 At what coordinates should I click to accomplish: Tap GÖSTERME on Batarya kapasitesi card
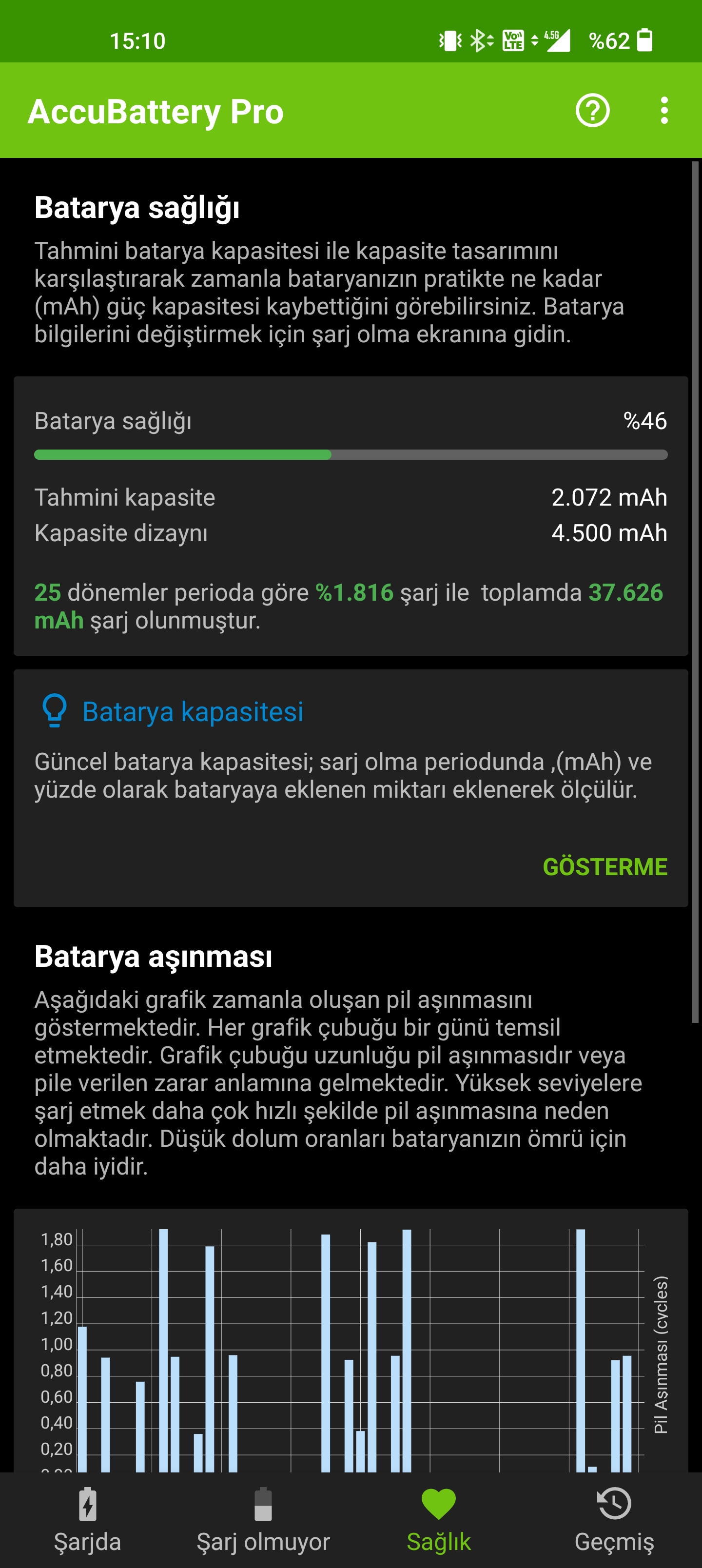(604, 867)
